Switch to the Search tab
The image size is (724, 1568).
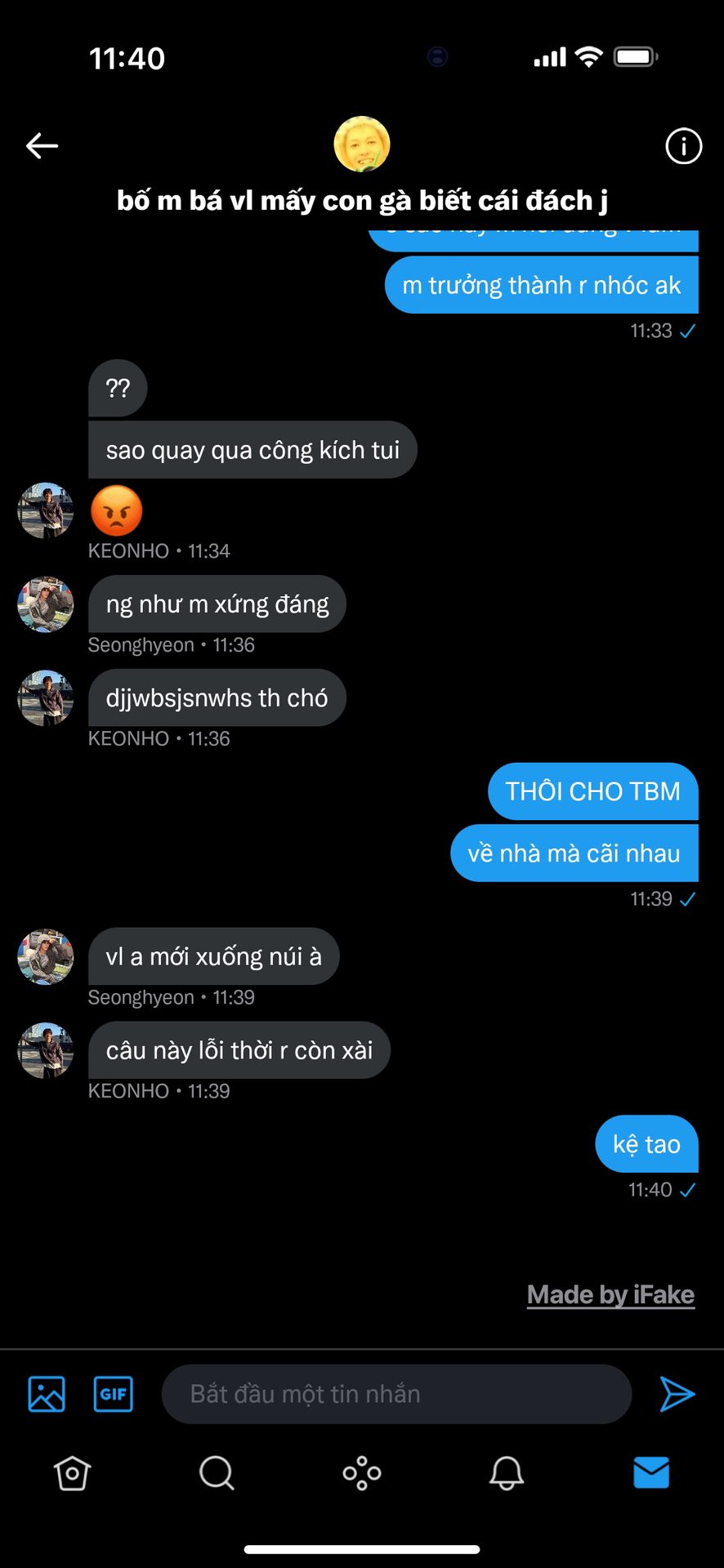pyautogui.click(x=217, y=1472)
